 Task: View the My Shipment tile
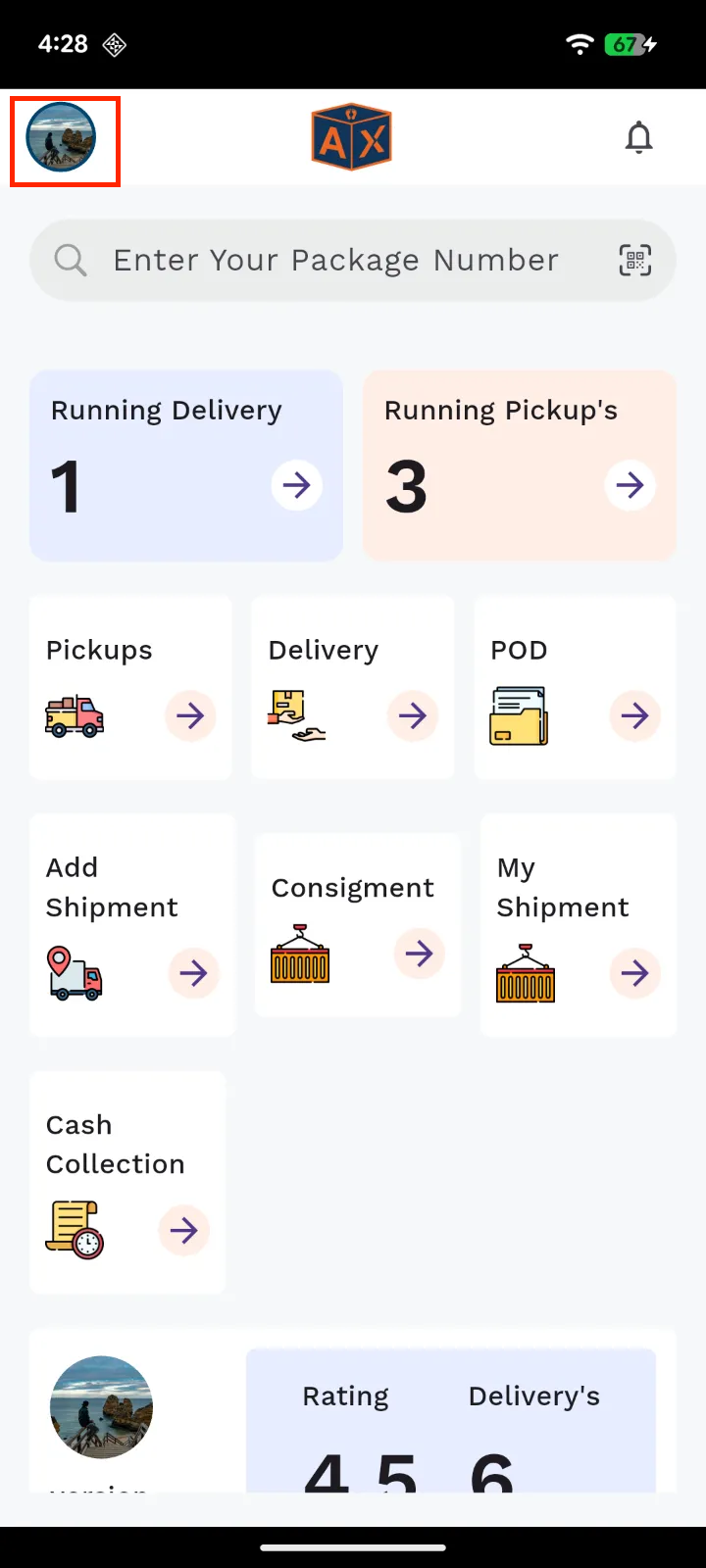[579, 925]
